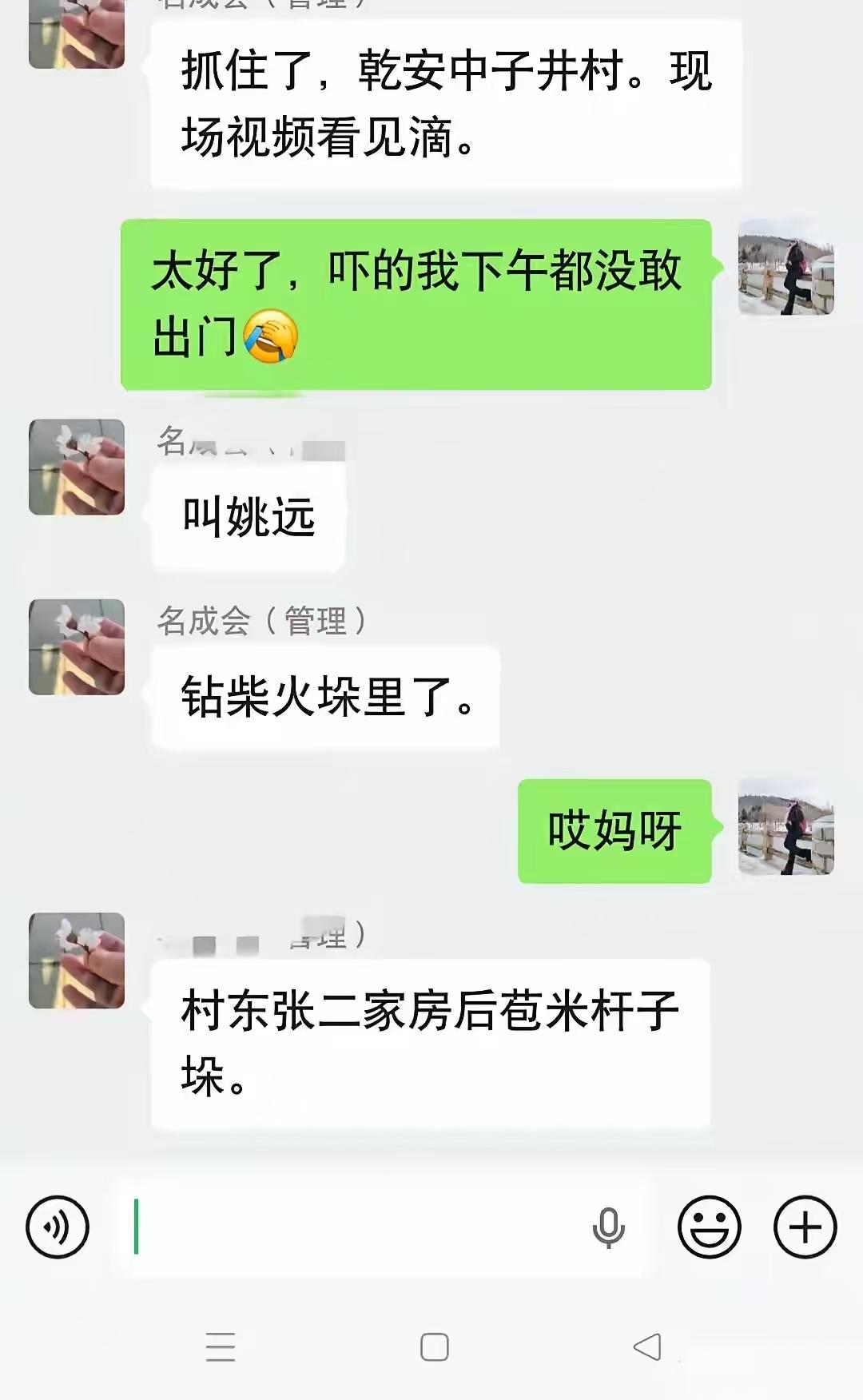Tap the message bubble saying 哎妈呀
The width and height of the screenshot is (863, 1400).
[615, 832]
